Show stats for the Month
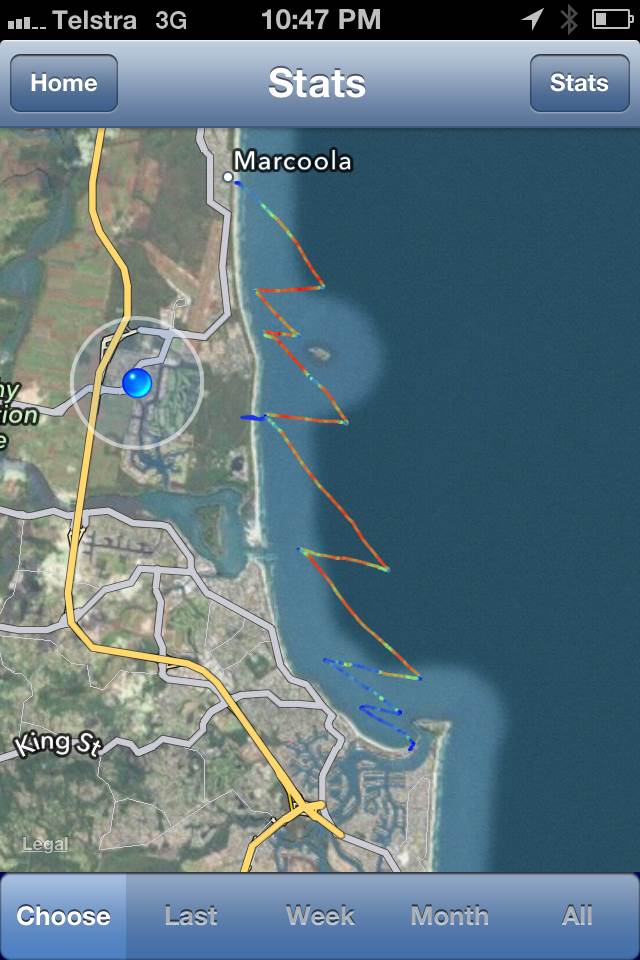640x960 pixels. [449, 916]
